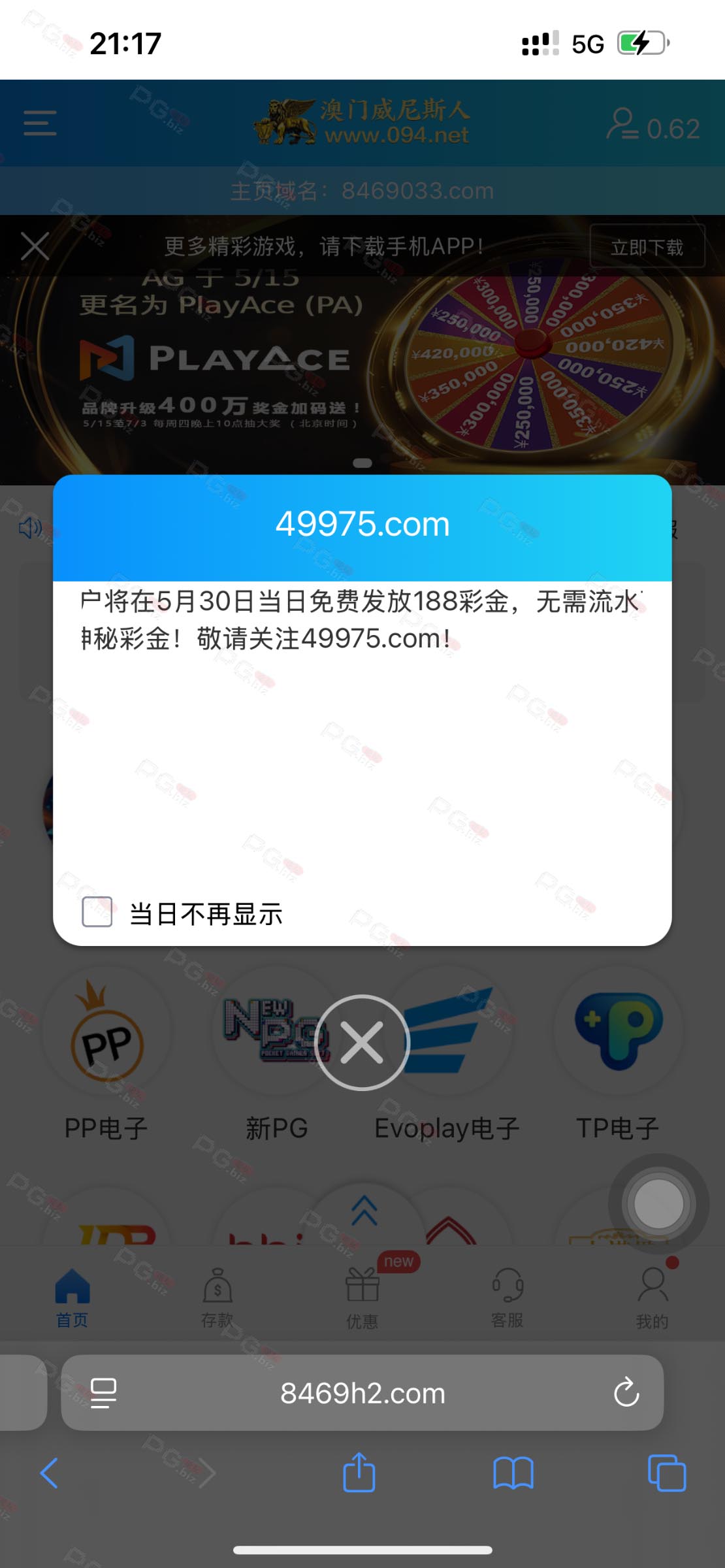
Task: Select the 首页 home tab
Action: pos(72,1298)
